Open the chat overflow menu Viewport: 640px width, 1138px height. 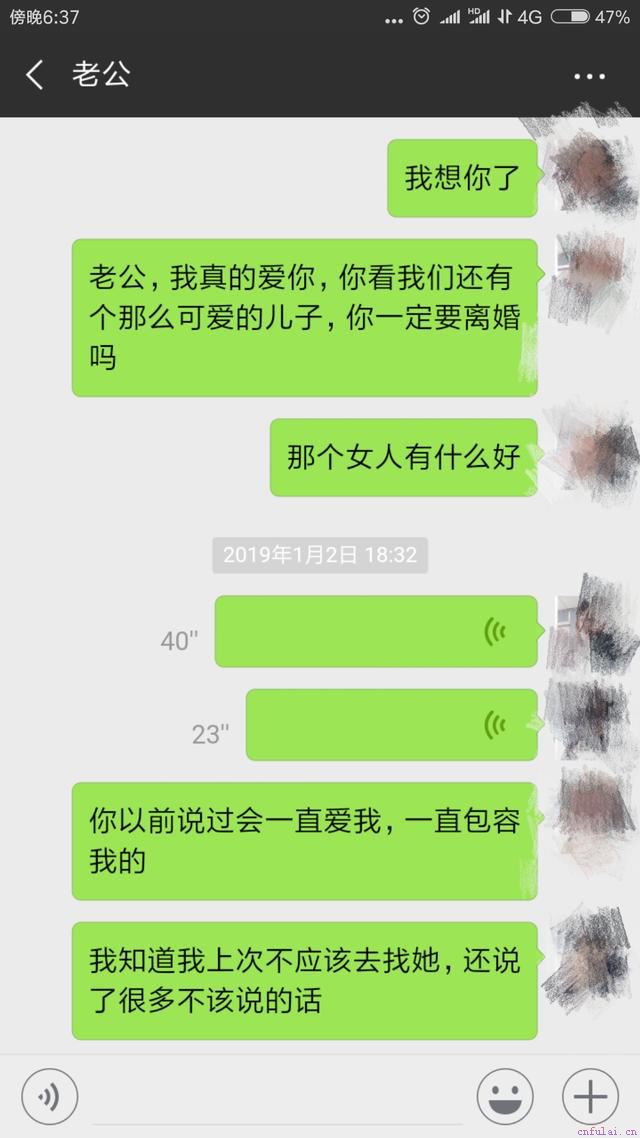589,76
